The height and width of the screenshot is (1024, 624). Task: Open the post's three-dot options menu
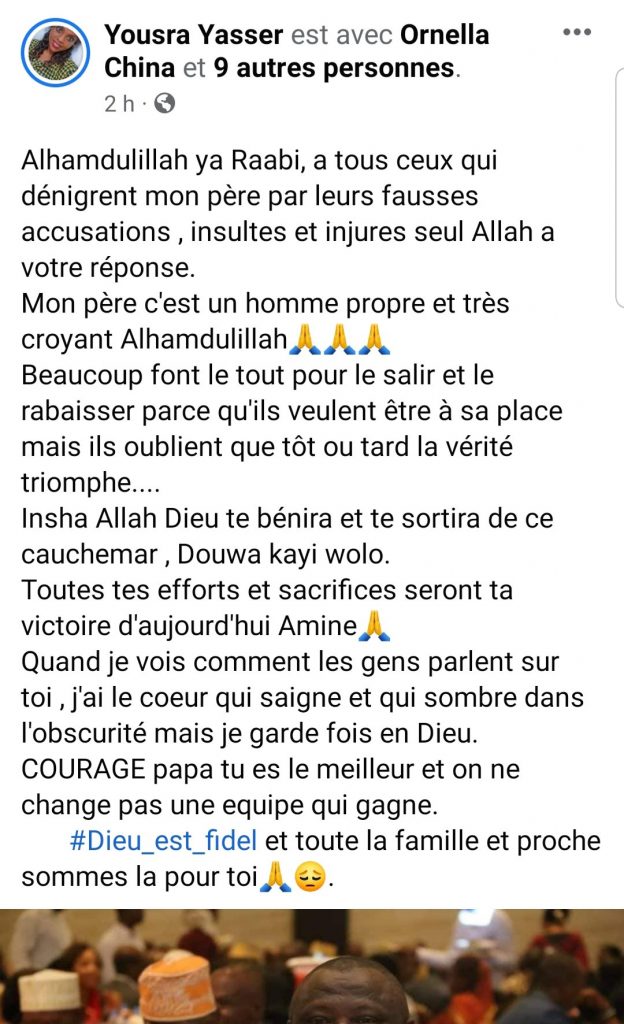578,32
